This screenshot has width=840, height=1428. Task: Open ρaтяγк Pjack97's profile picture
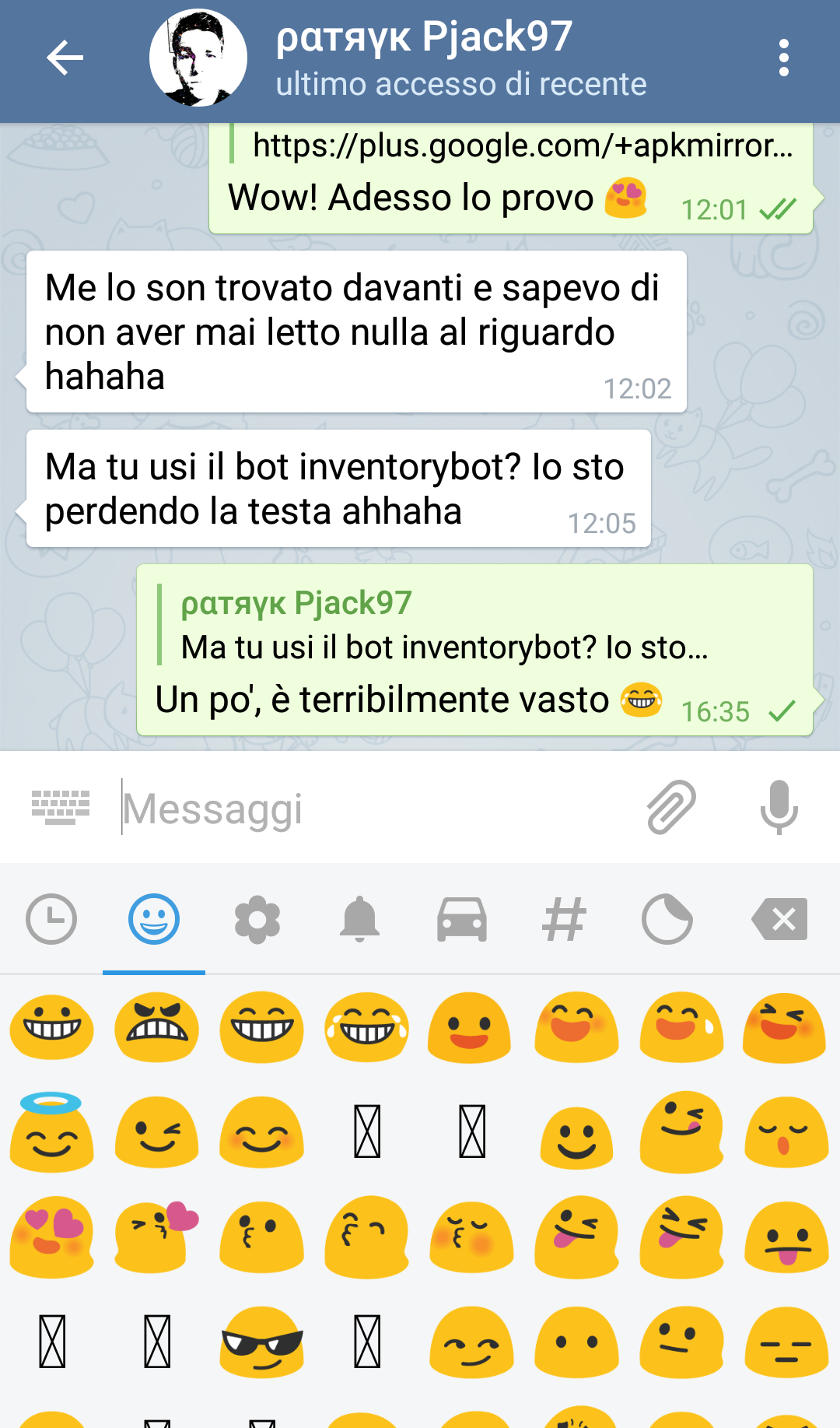coord(198,58)
